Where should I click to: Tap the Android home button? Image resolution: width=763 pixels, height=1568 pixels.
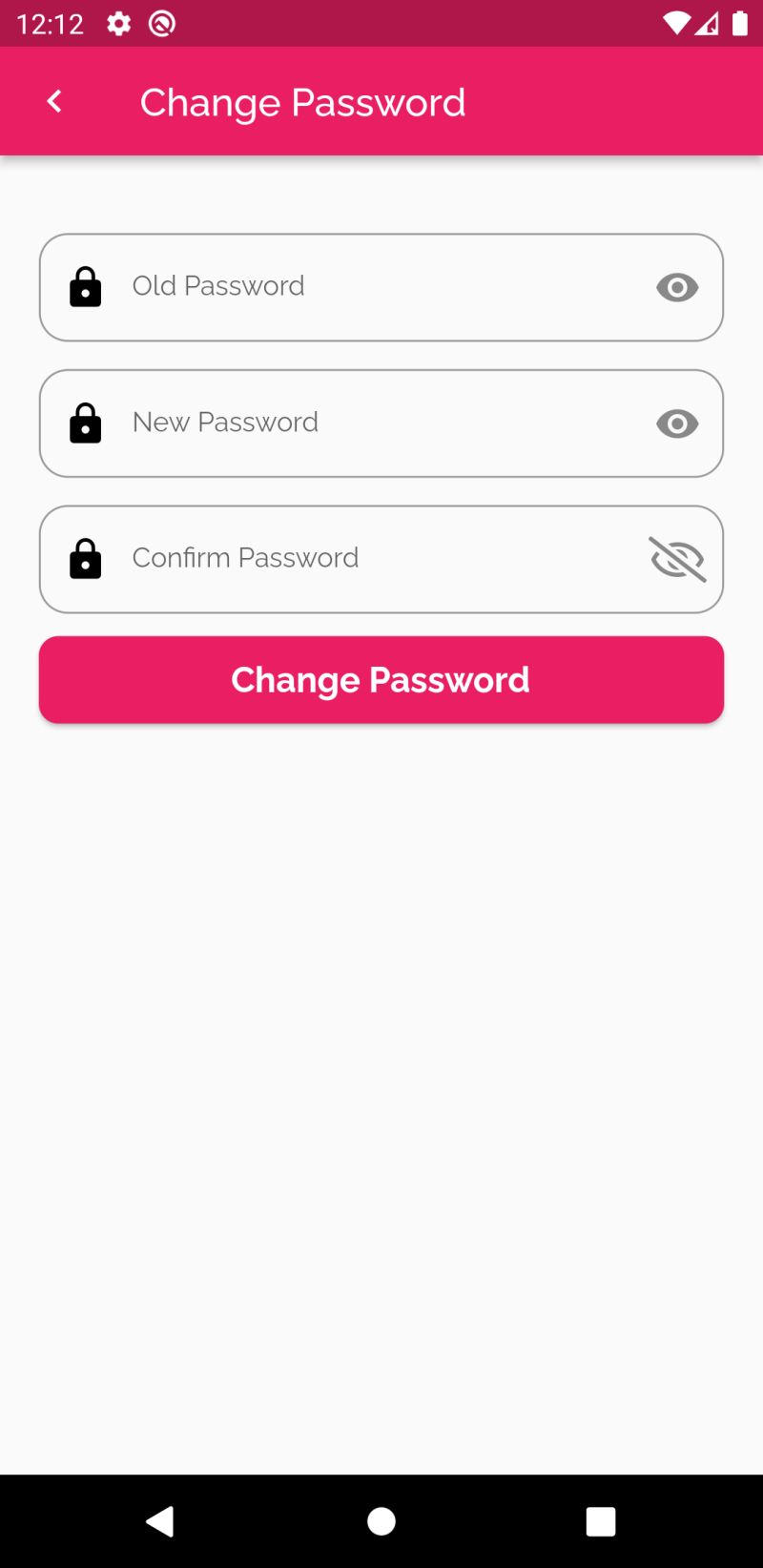tap(381, 1521)
